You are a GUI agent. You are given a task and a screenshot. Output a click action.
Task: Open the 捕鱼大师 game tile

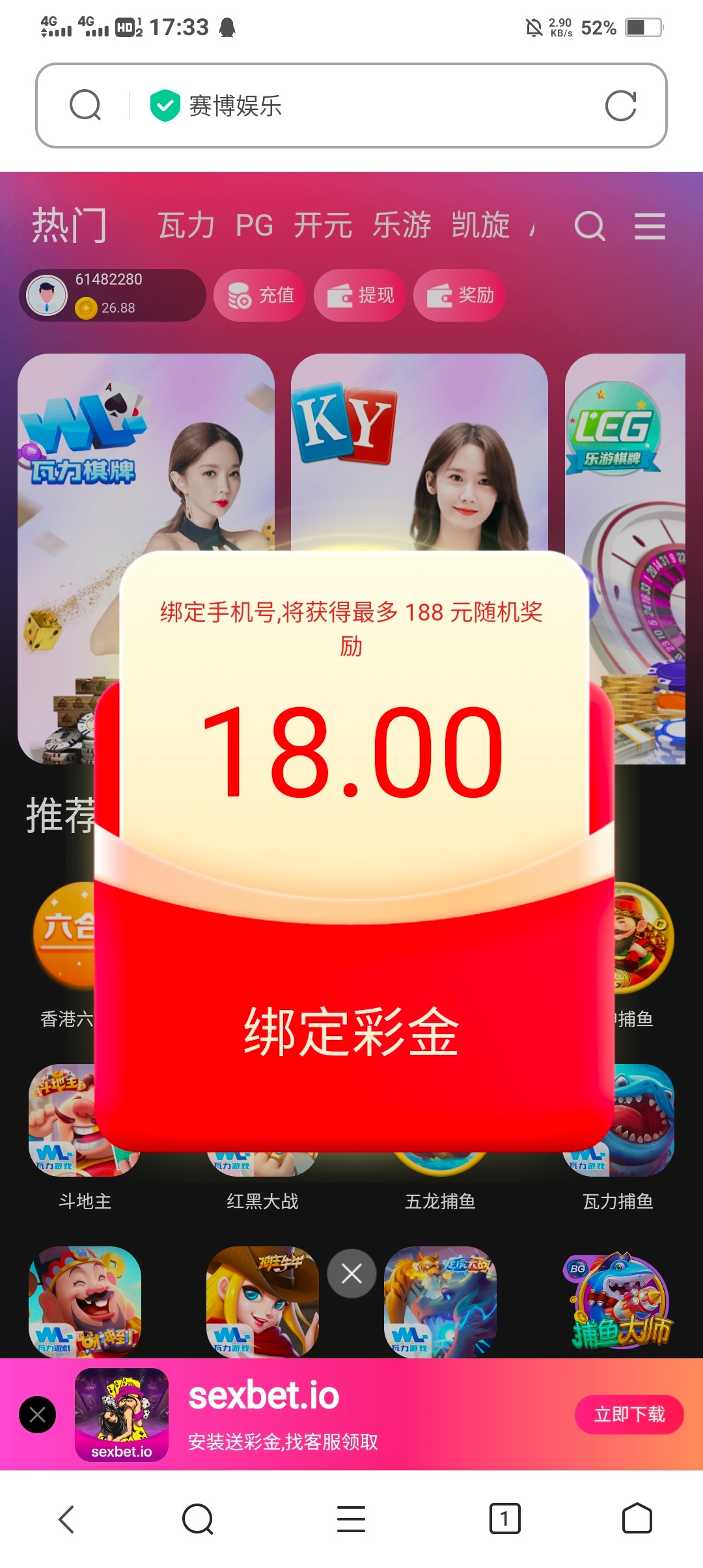tap(618, 1301)
